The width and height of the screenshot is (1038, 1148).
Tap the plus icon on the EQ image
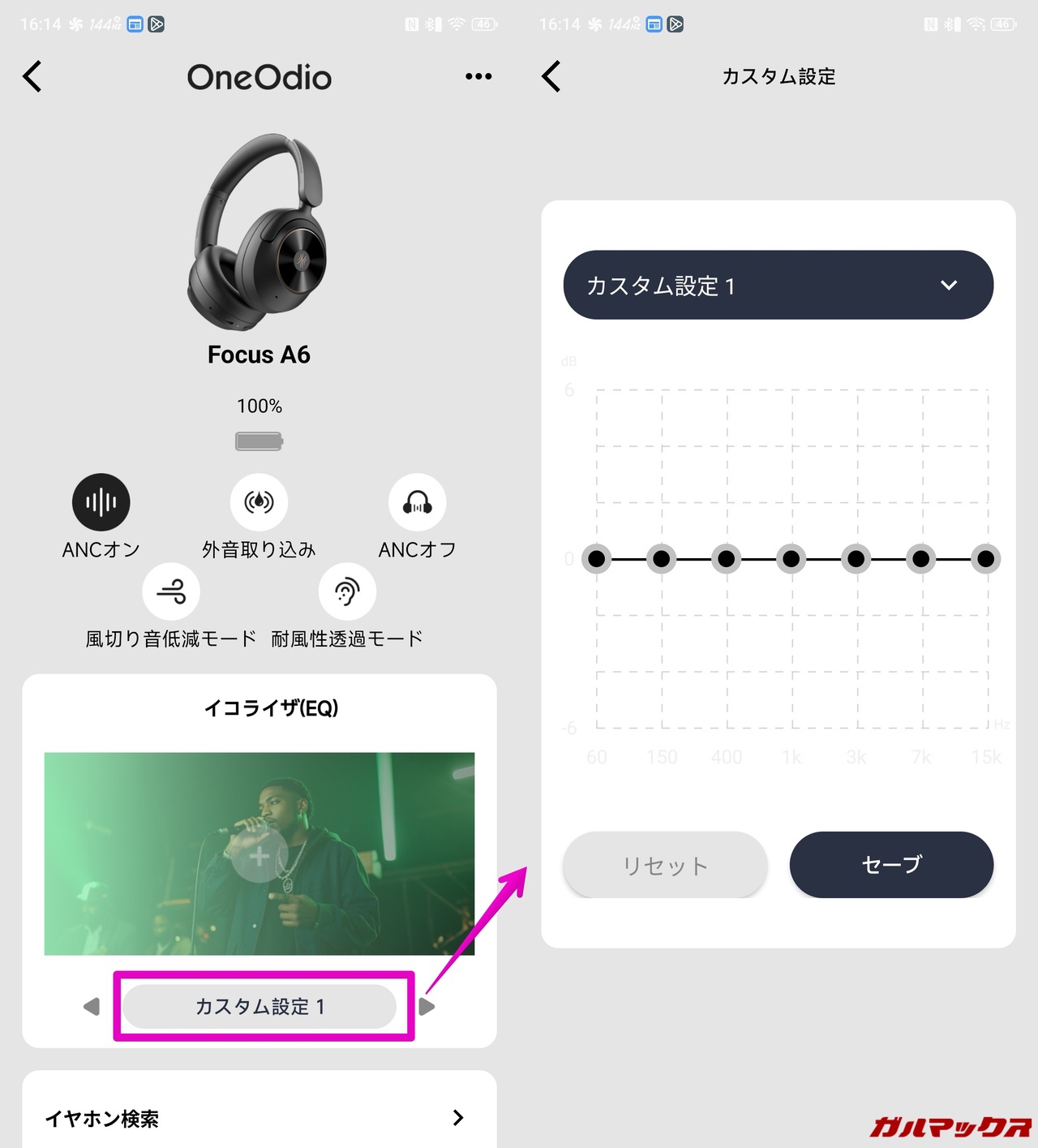[259, 855]
